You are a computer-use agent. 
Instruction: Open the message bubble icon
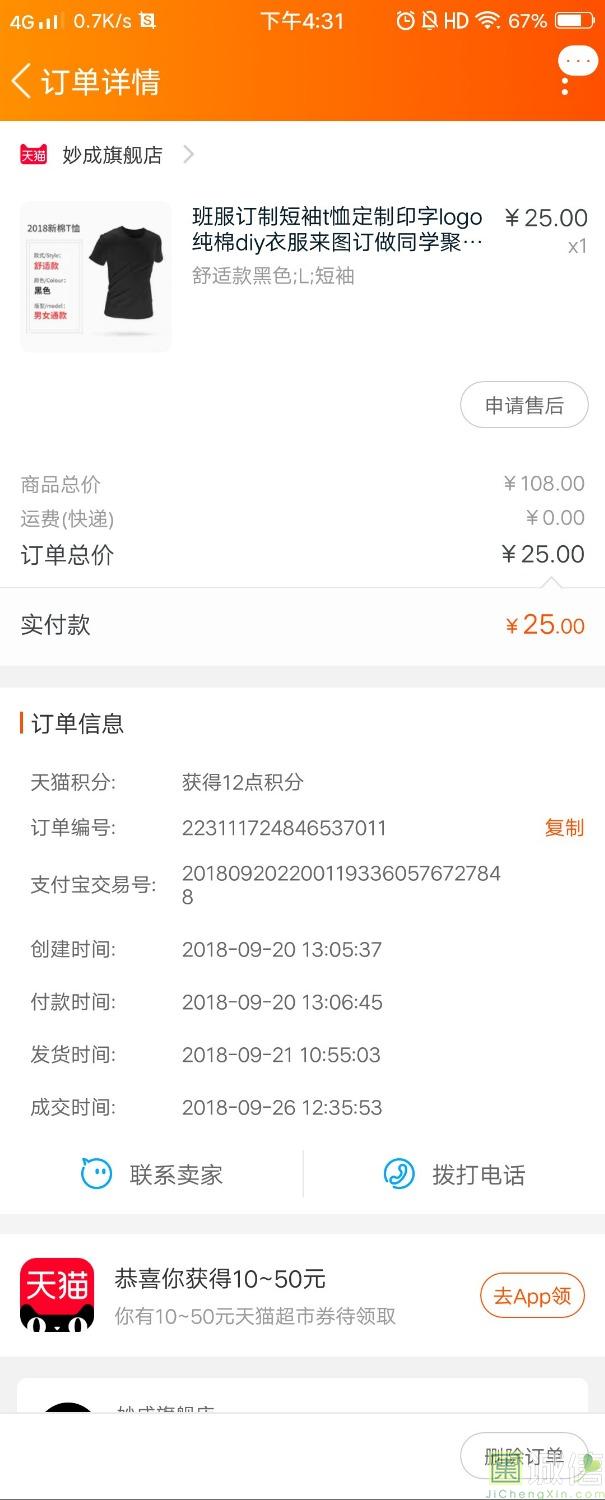577,63
